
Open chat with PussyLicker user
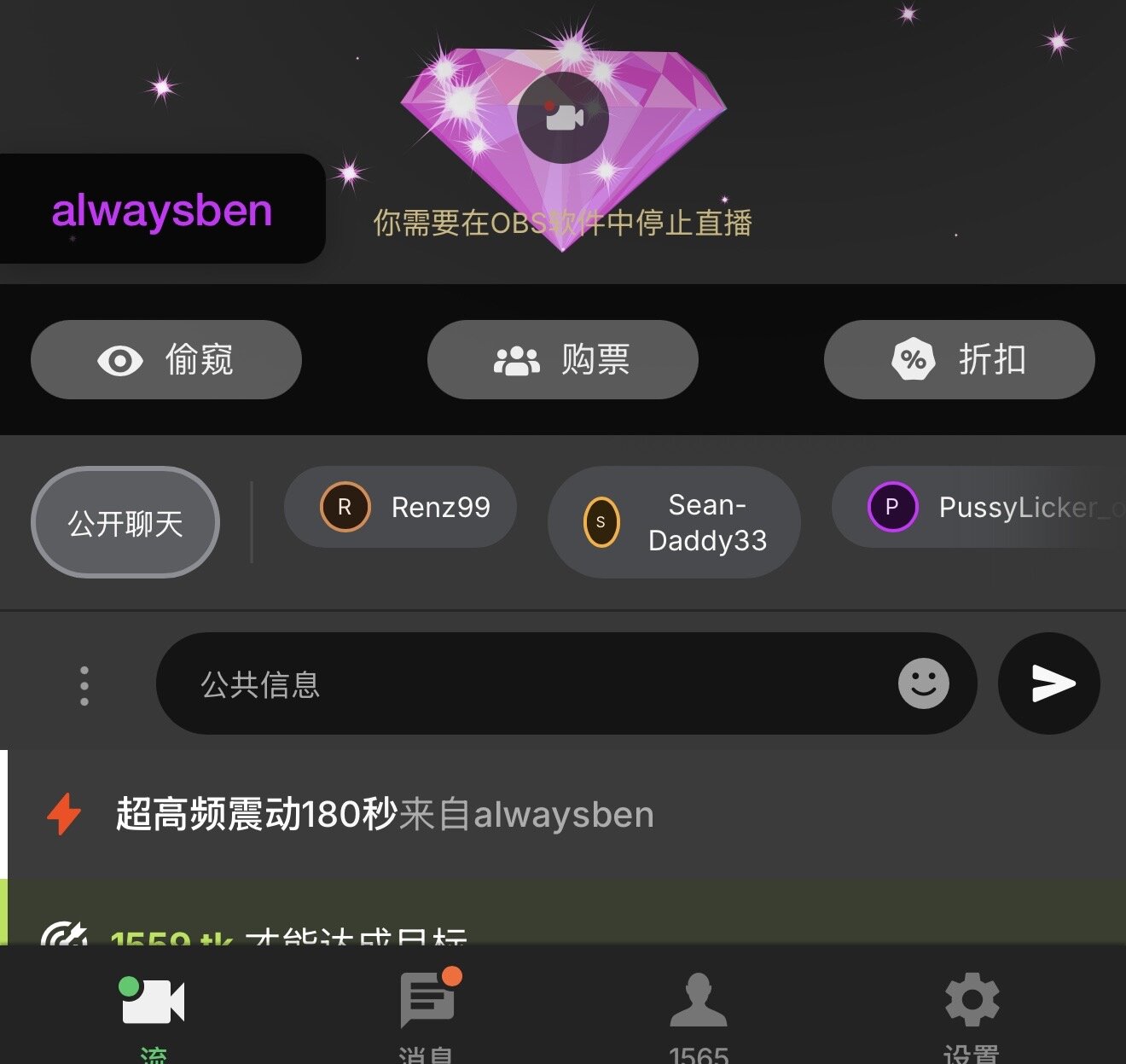(981, 508)
